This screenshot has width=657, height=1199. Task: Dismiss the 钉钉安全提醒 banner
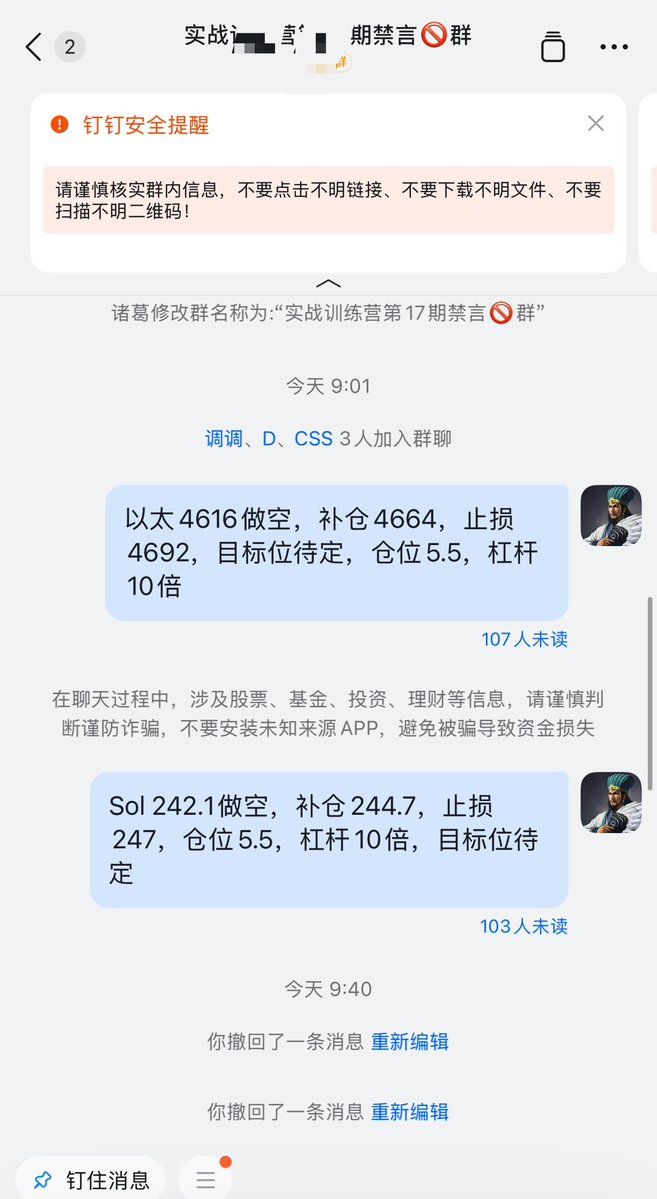click(x=596, y=124)
